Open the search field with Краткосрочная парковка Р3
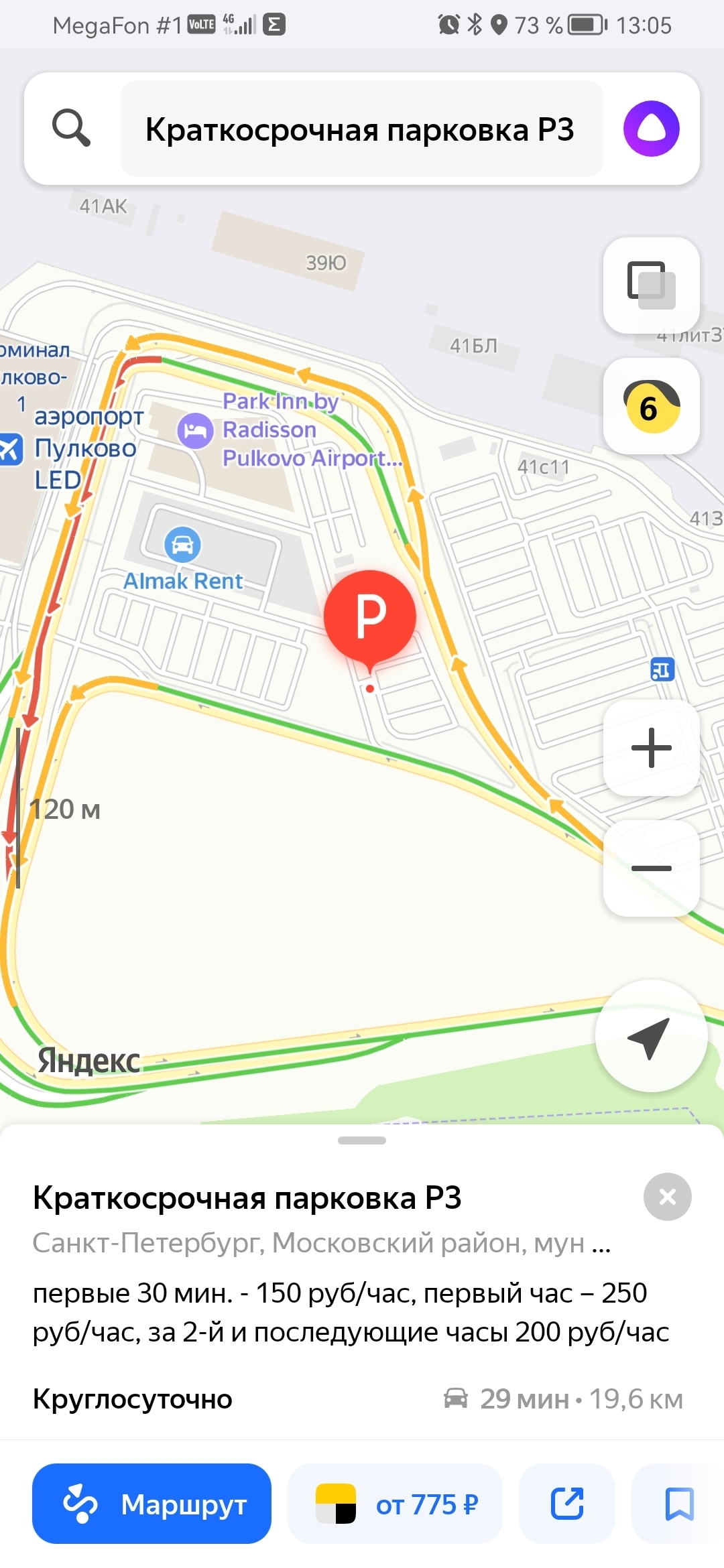Image resolution: width=724 pixels, height=1568 pixels. tap(361, 129)
